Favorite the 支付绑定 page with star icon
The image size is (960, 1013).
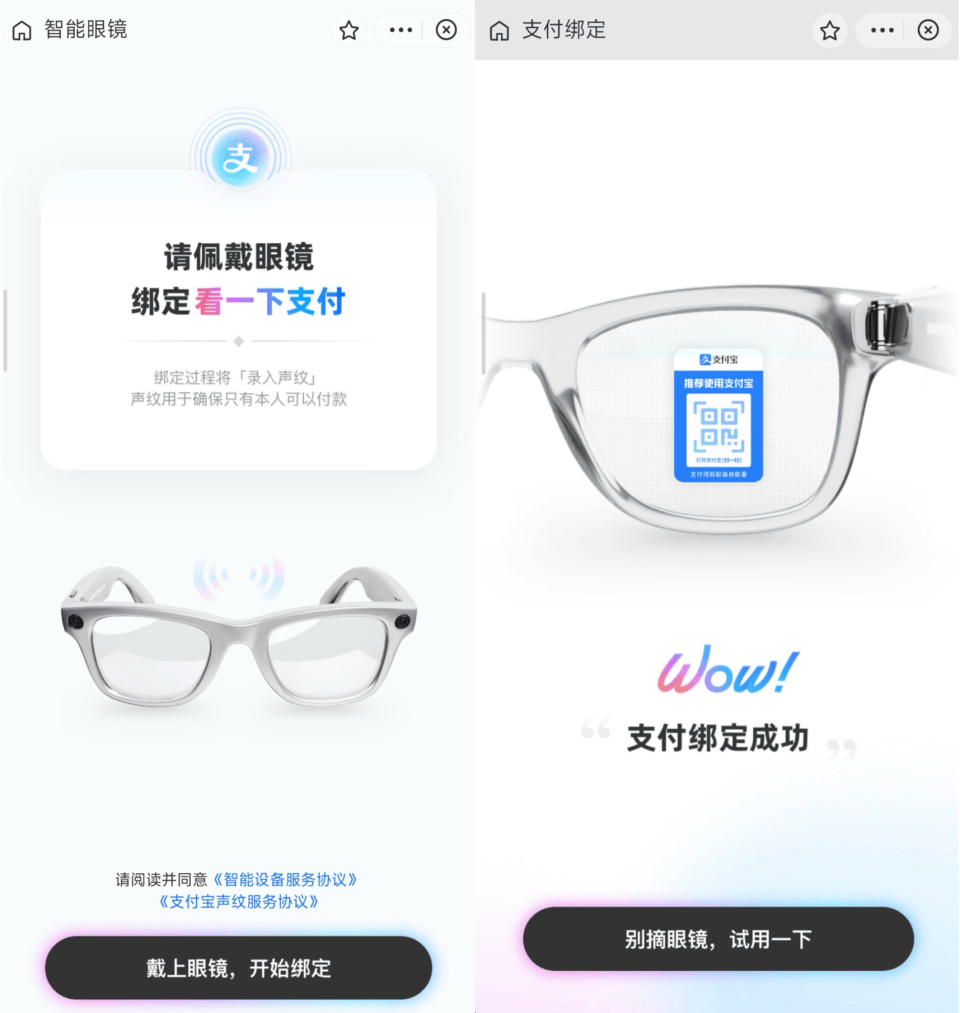pyautogui.click(x=830, y=31)
